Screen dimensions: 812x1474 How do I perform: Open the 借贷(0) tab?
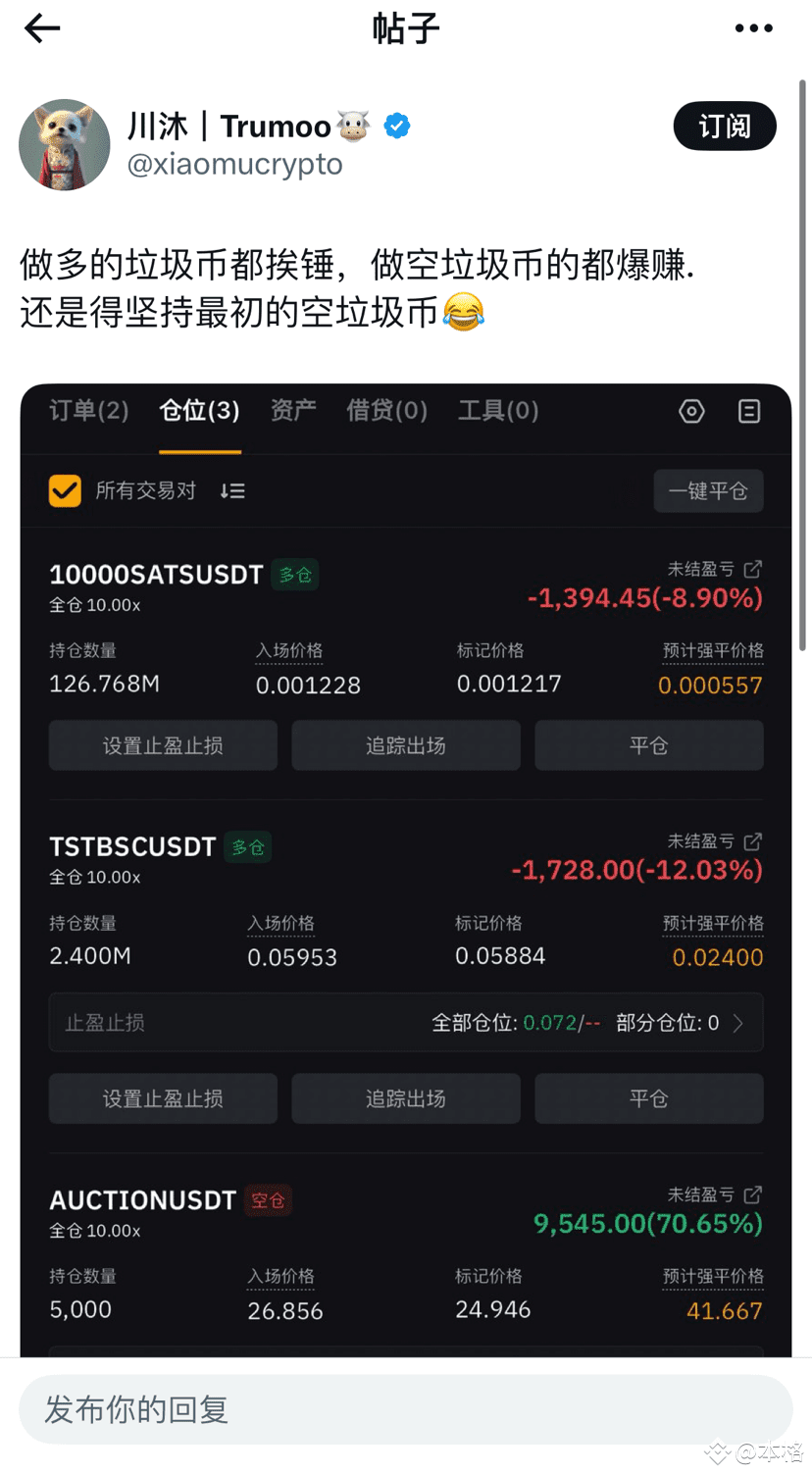386,411
